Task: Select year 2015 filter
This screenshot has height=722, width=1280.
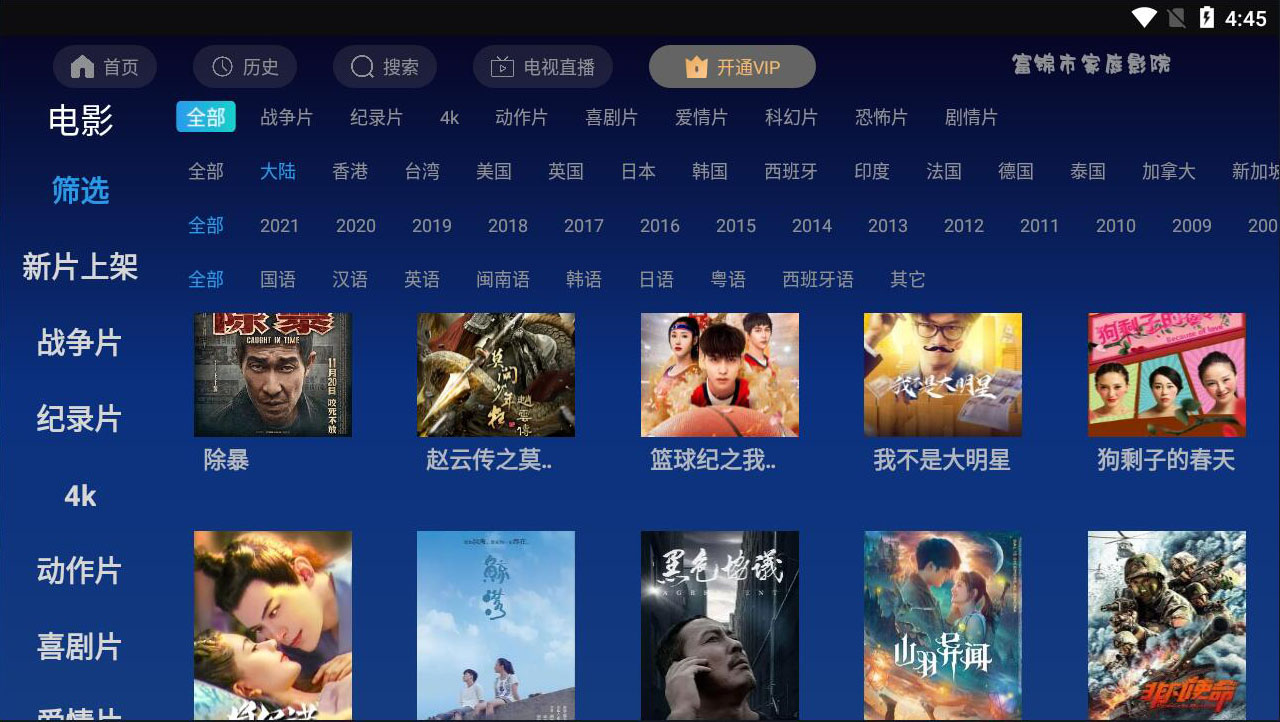Action: (x=735, y=226)
